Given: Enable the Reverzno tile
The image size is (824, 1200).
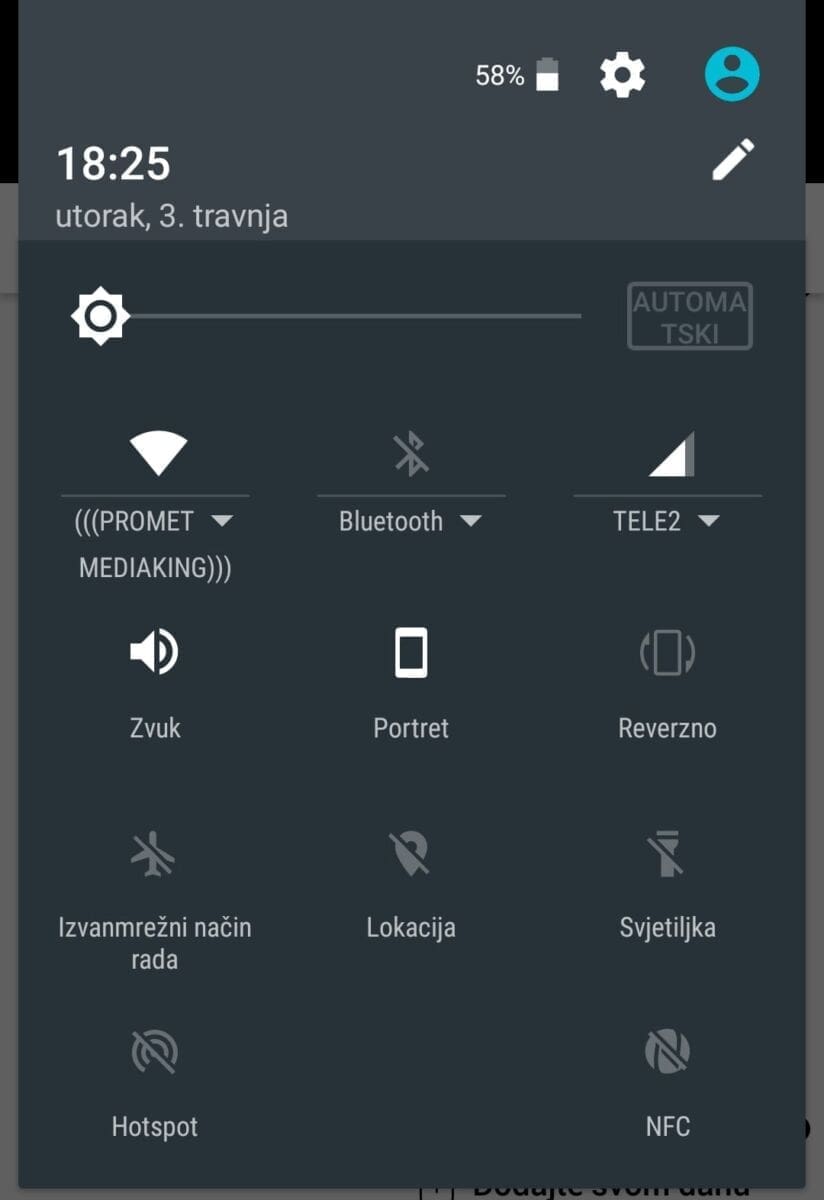Looking at the screenshot, I should pos(667,653).
